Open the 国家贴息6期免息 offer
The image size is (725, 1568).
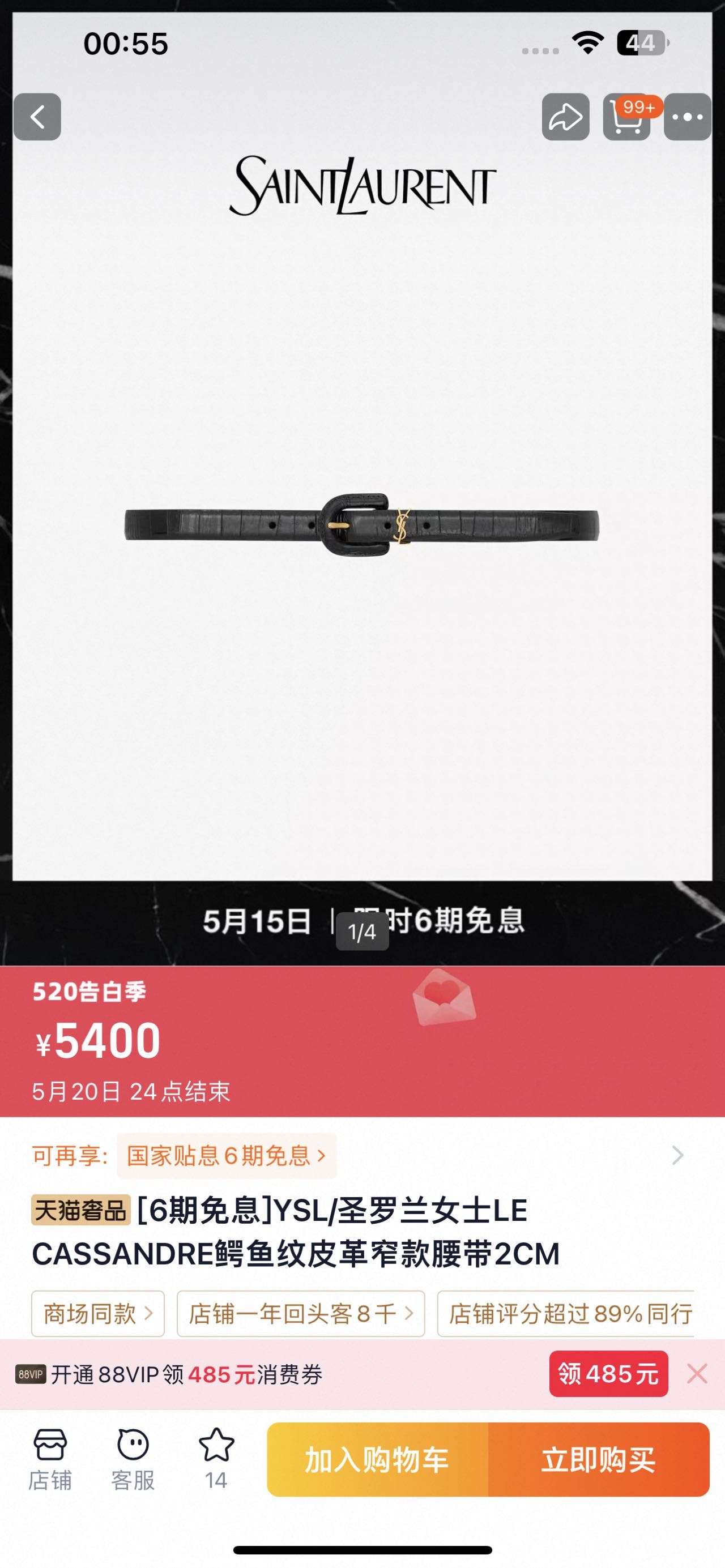pyautogui.click(x=227, y=1155)
